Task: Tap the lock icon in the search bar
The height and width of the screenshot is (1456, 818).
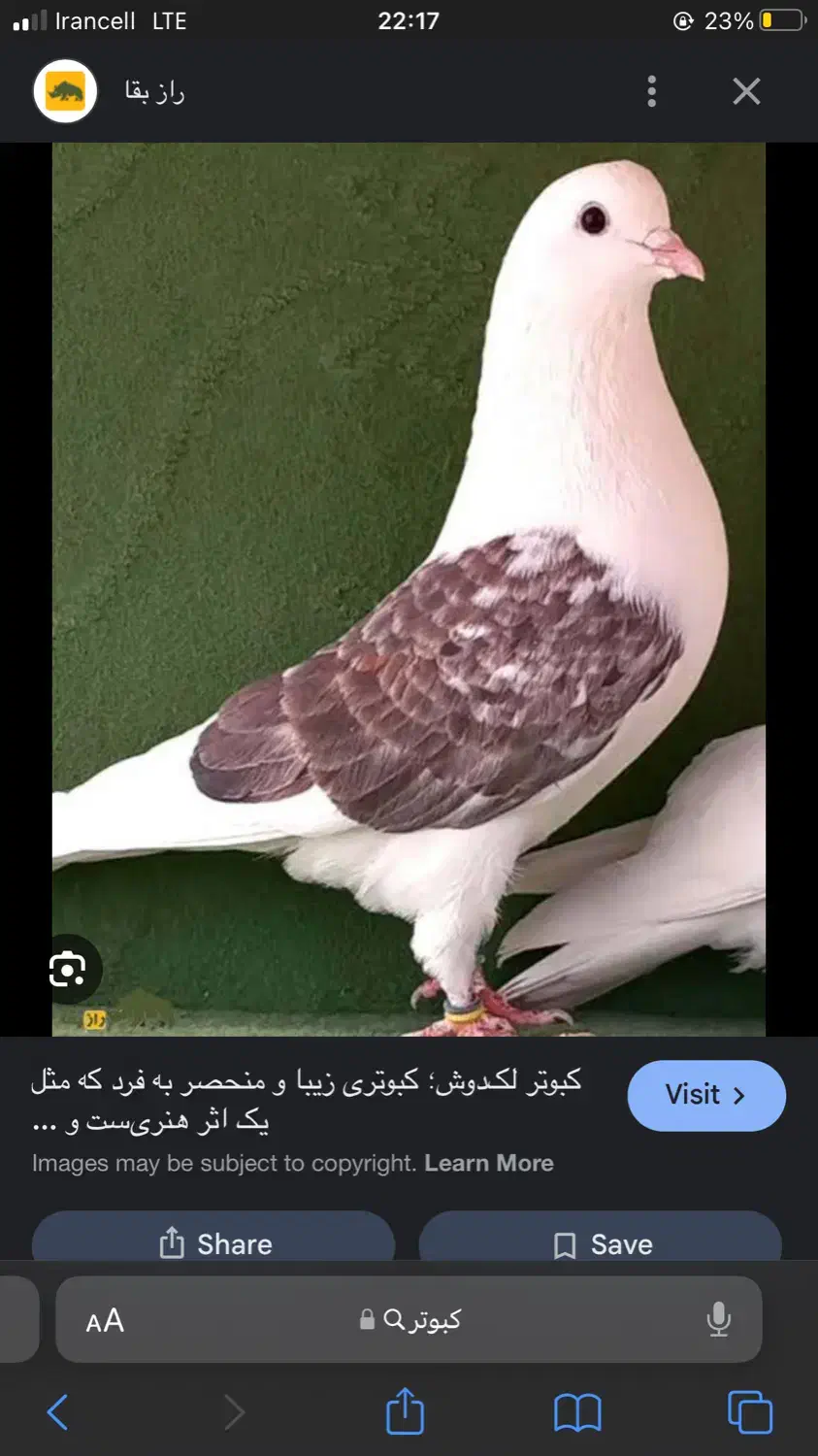Action: [366, 1319]
